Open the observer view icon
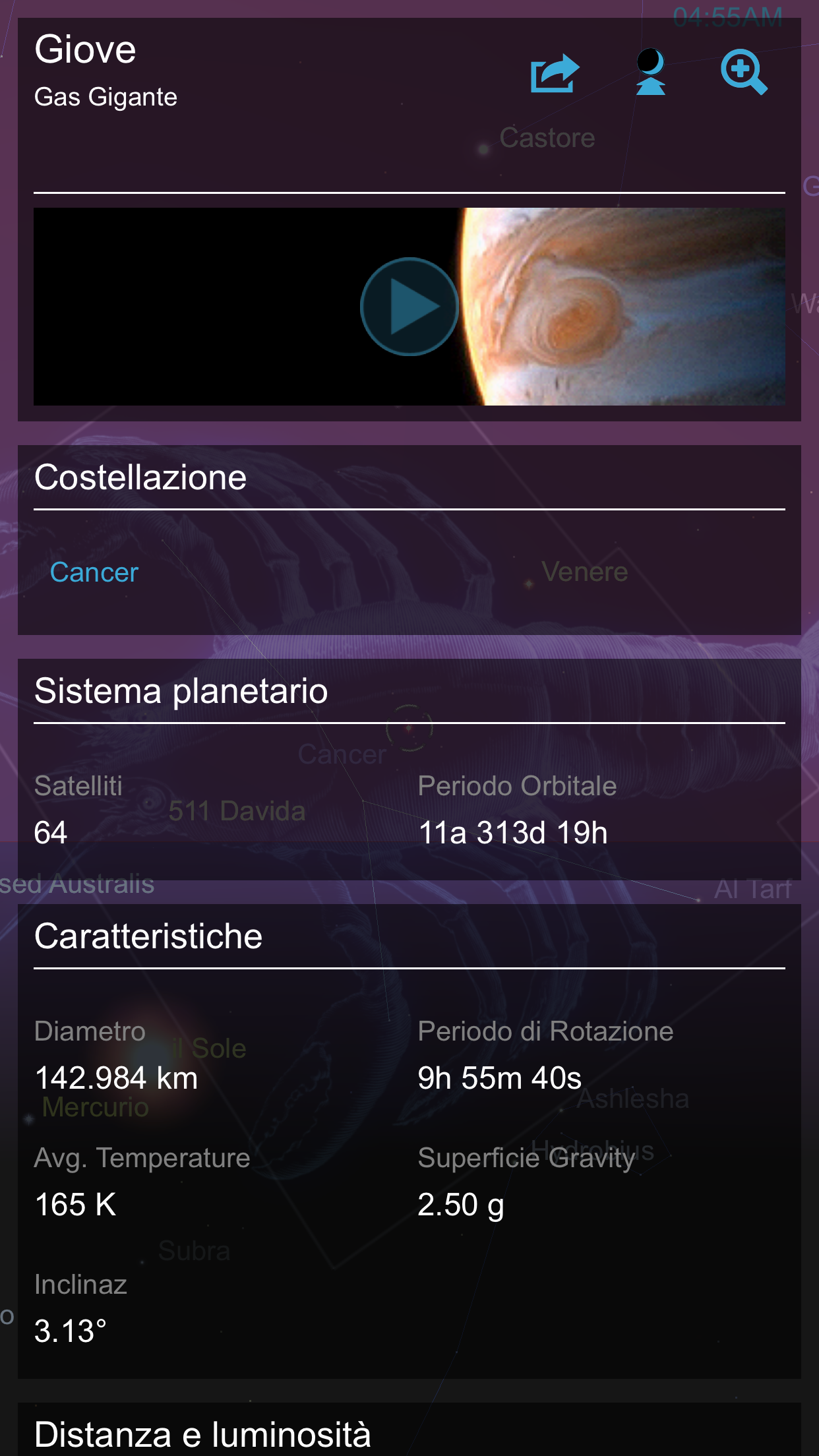The height and width of the screenshot is (1456, 819). pos(650,73)
